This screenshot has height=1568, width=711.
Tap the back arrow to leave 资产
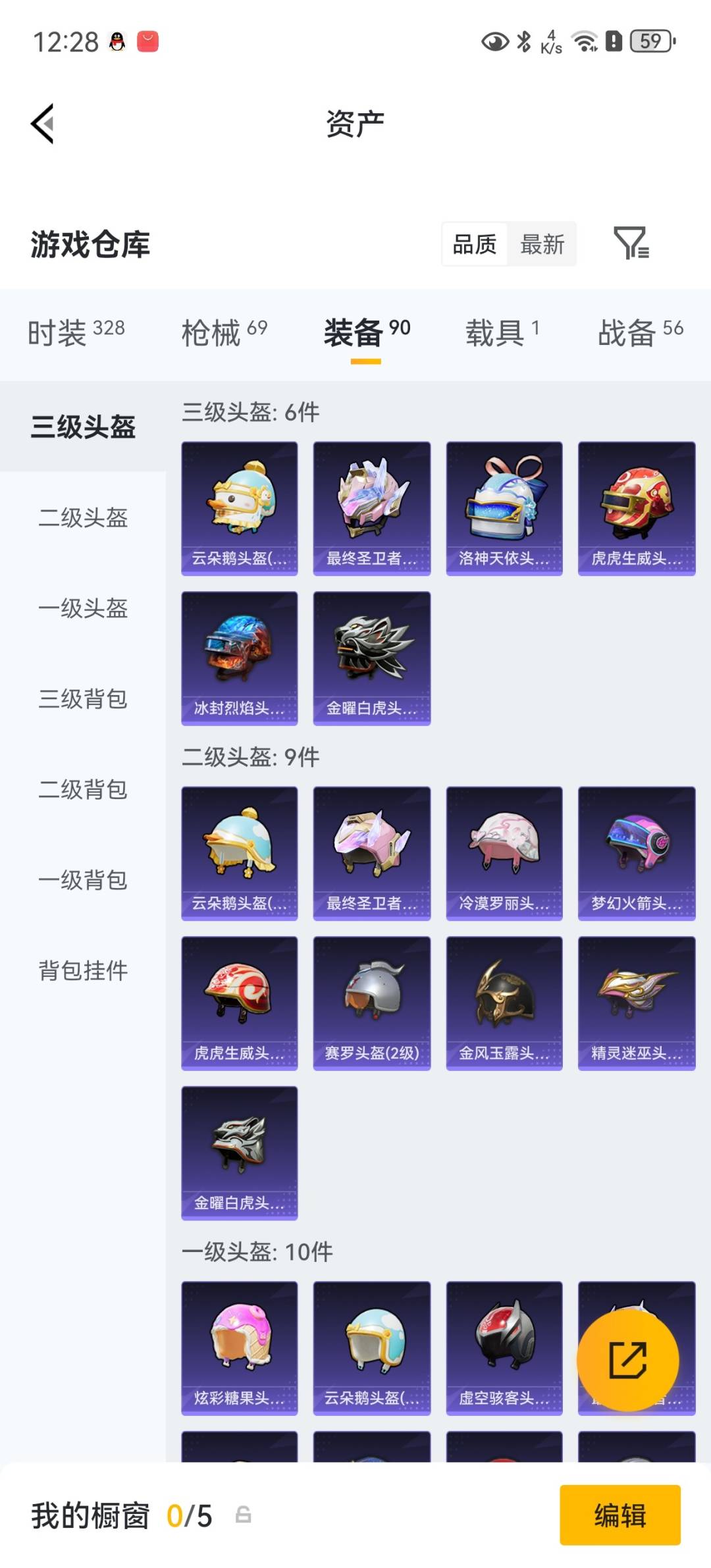(x=41, y=123)
